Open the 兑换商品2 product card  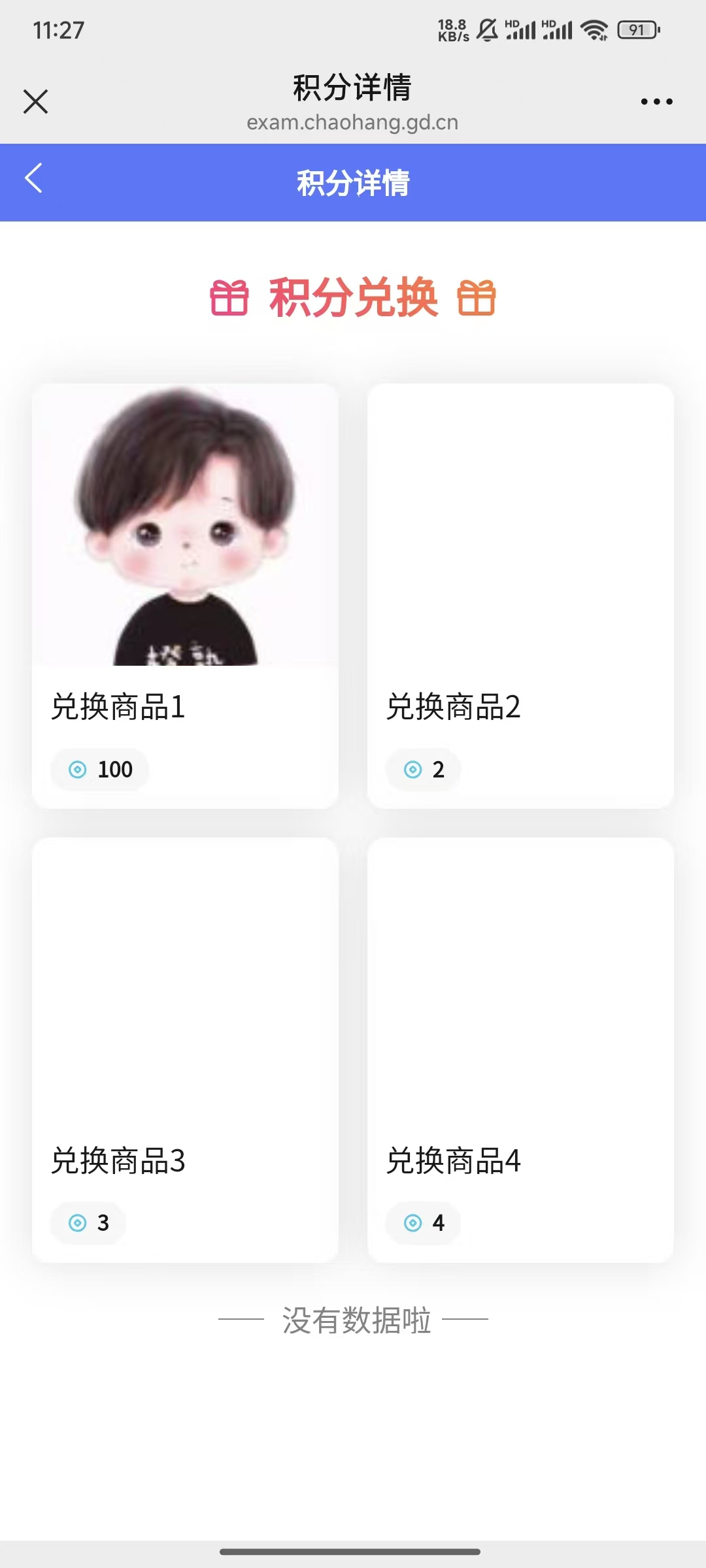click(520, 595)
